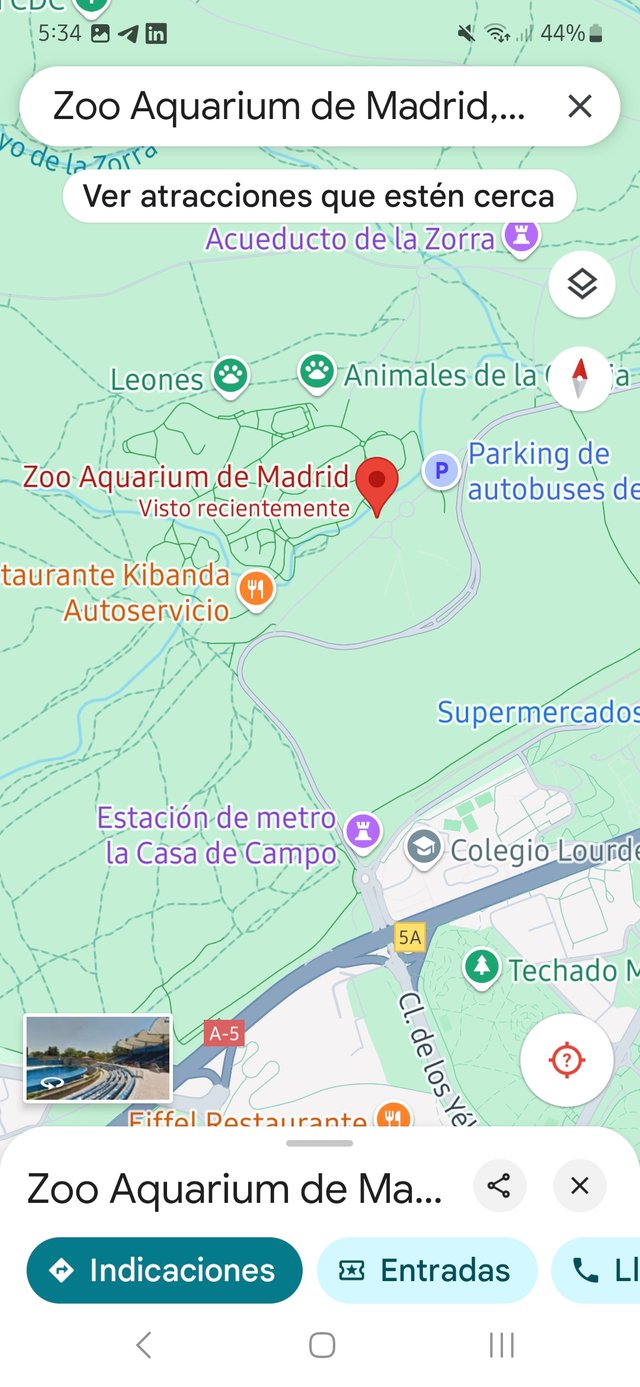The image size is (640, 1387).
Task: Open Entradas to buy tickets
Action: [x=427, y=1270]
